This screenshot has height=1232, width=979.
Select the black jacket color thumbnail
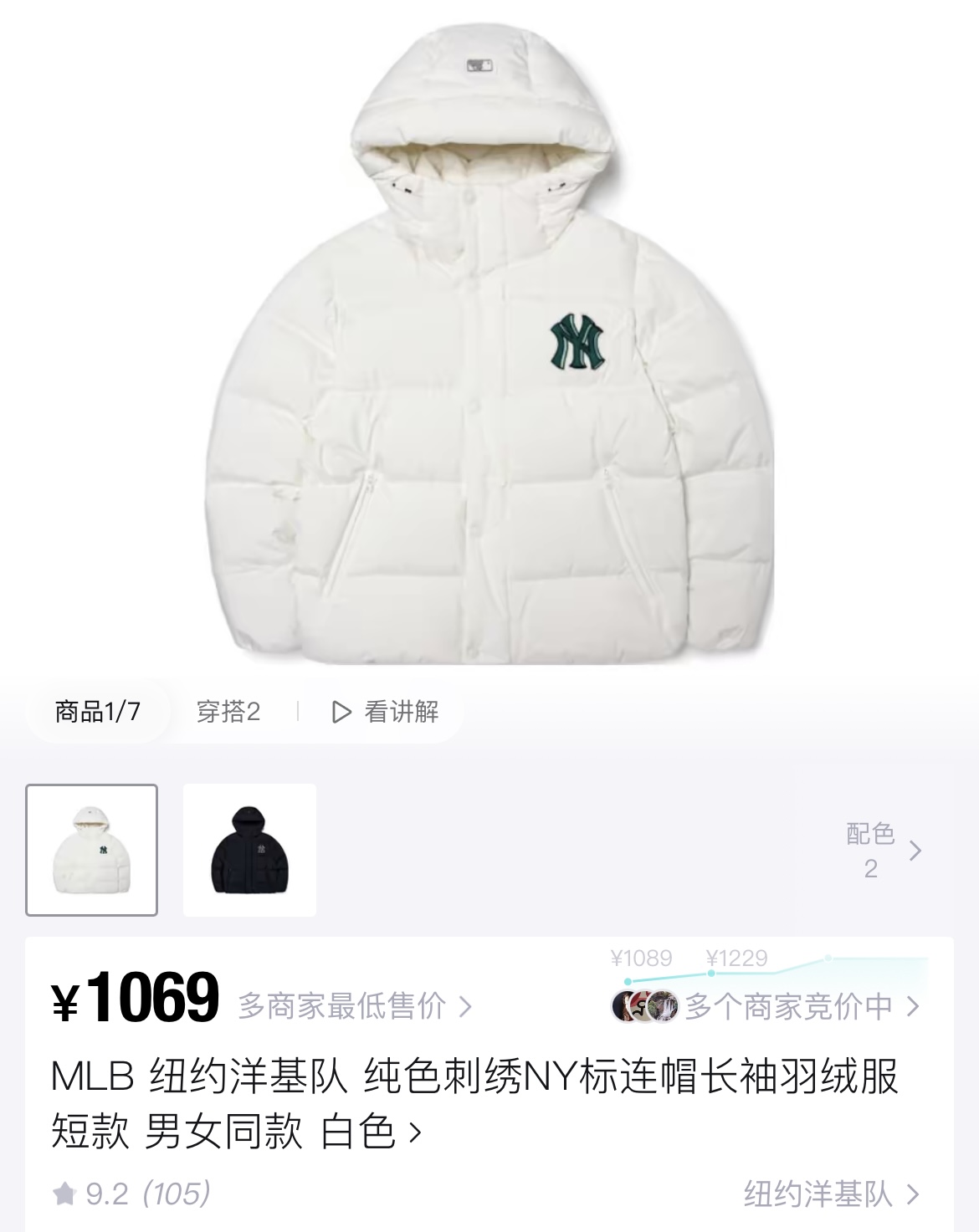pyautogui.click(x=249, y=850)
